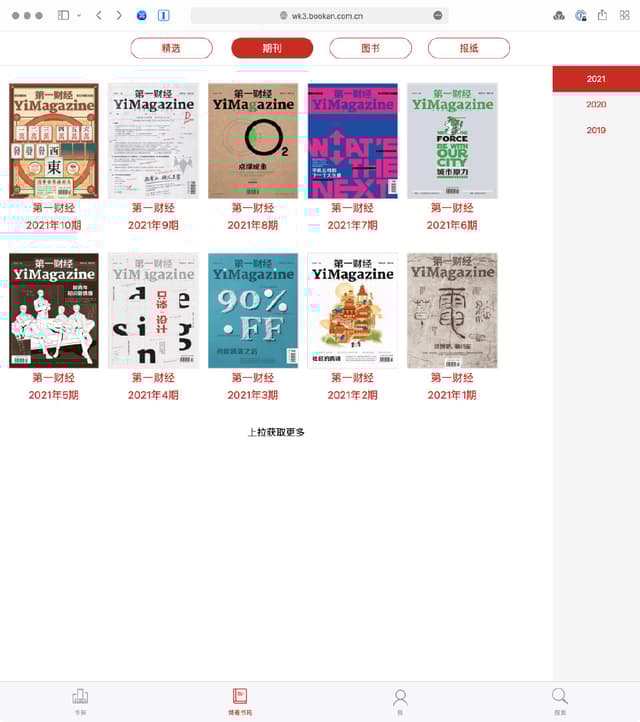Open 第一财经 2021年9期 issue
640x722 pixels.
pyautogui.click(x=153, y=141)
